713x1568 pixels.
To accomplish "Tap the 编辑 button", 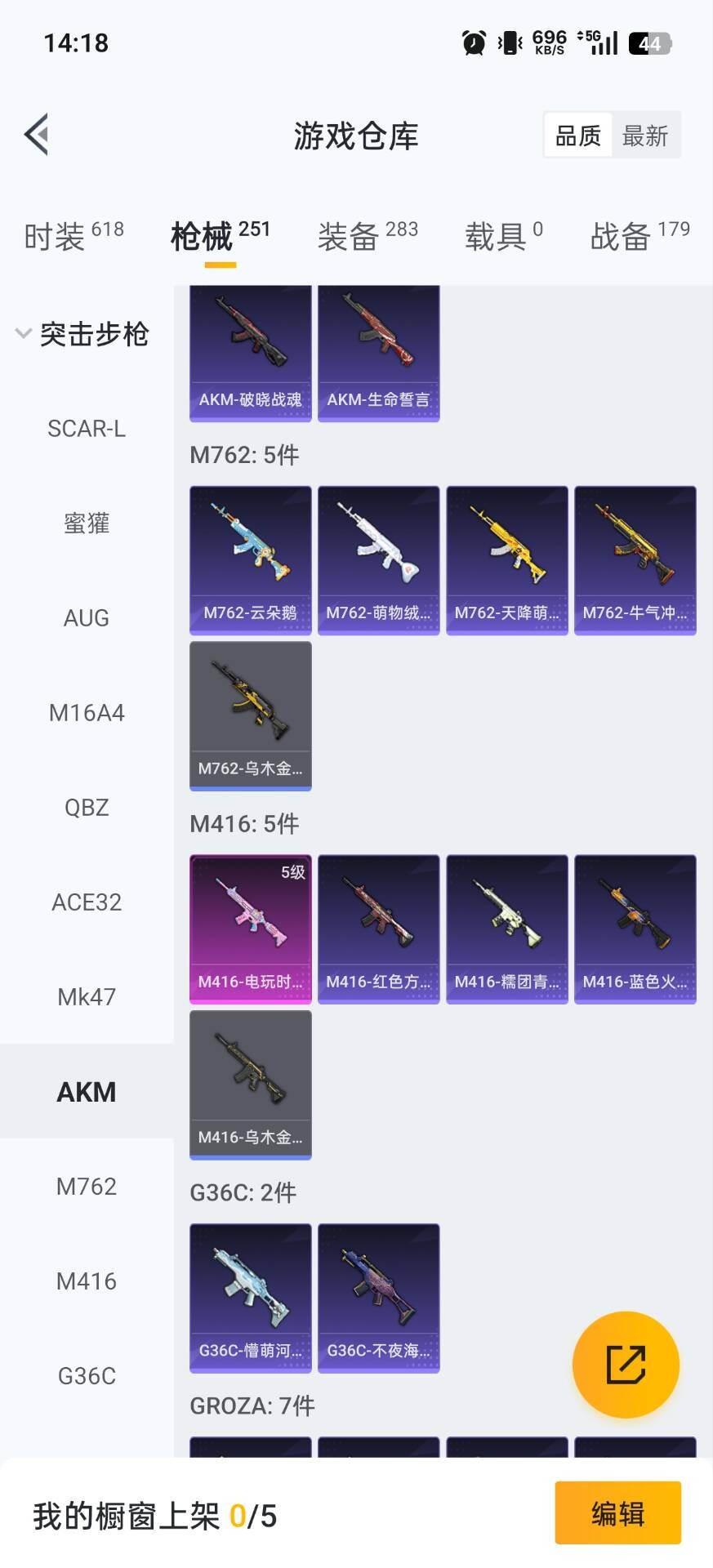I will (x=617, y=1513).
